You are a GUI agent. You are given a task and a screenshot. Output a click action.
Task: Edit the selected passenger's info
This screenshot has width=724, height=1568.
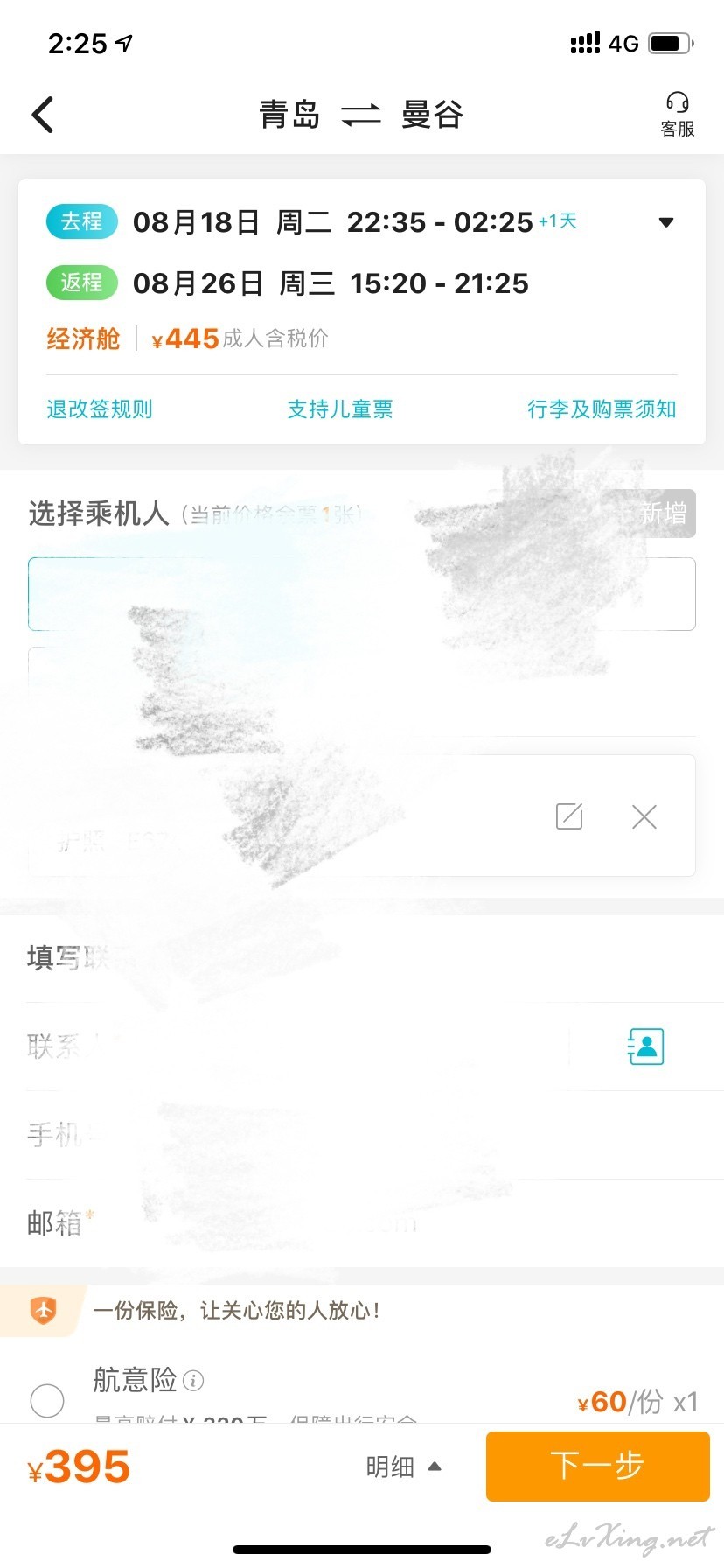(x=569, y=815)
